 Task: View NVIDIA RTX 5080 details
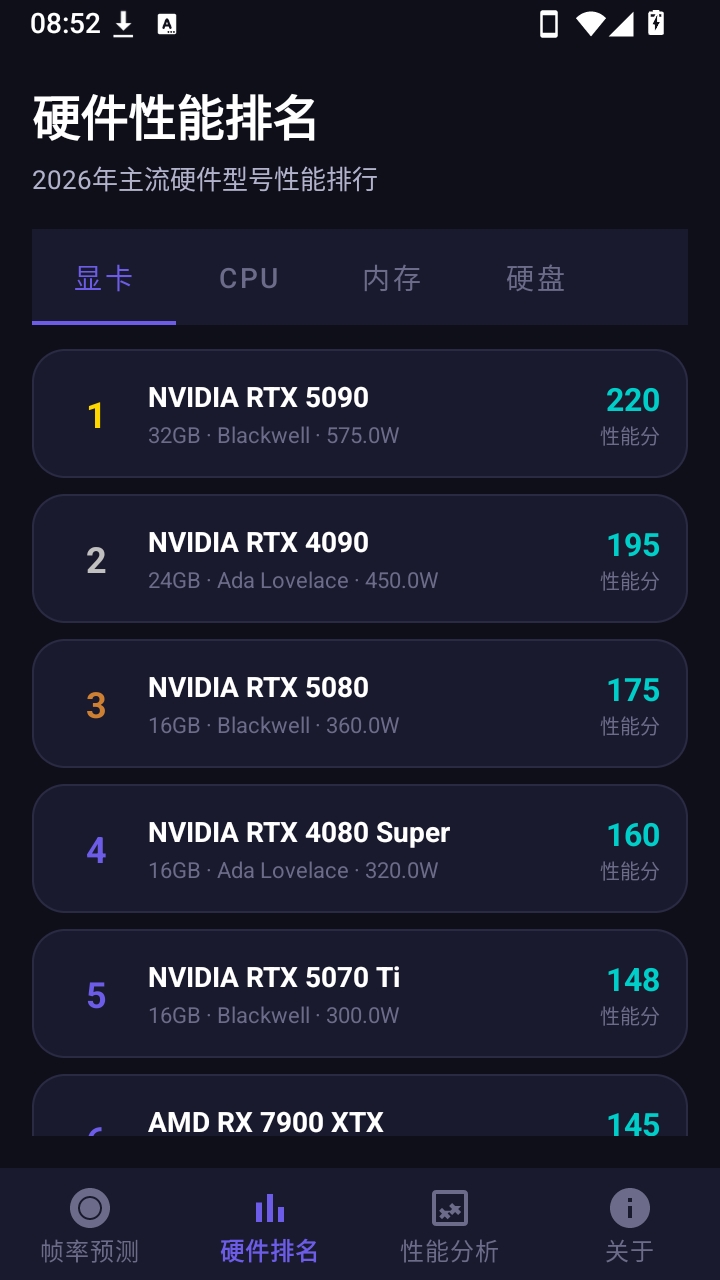360,703
